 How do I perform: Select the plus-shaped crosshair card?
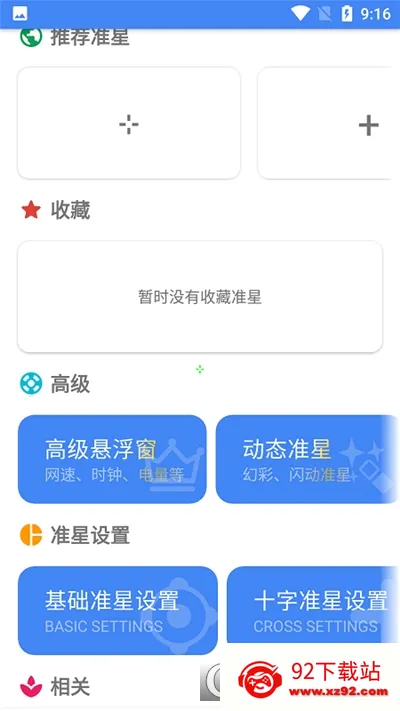(x=327, y=123)
